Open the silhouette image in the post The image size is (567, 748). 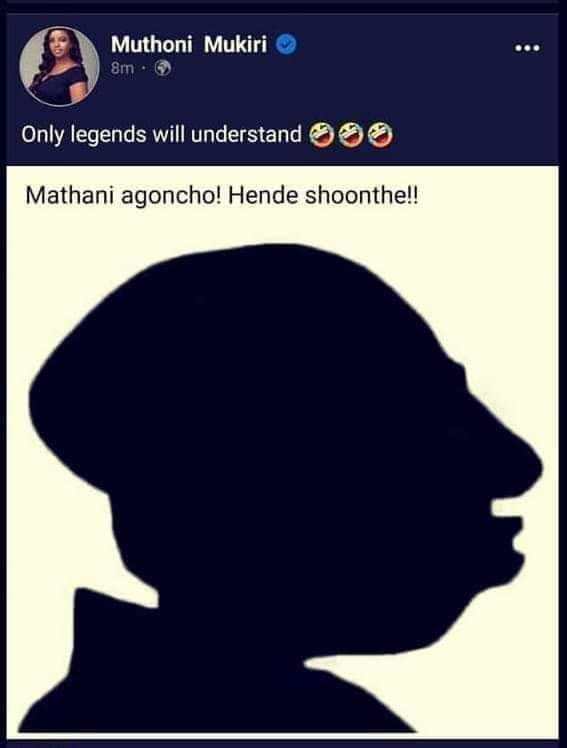[x=282, y=451]
